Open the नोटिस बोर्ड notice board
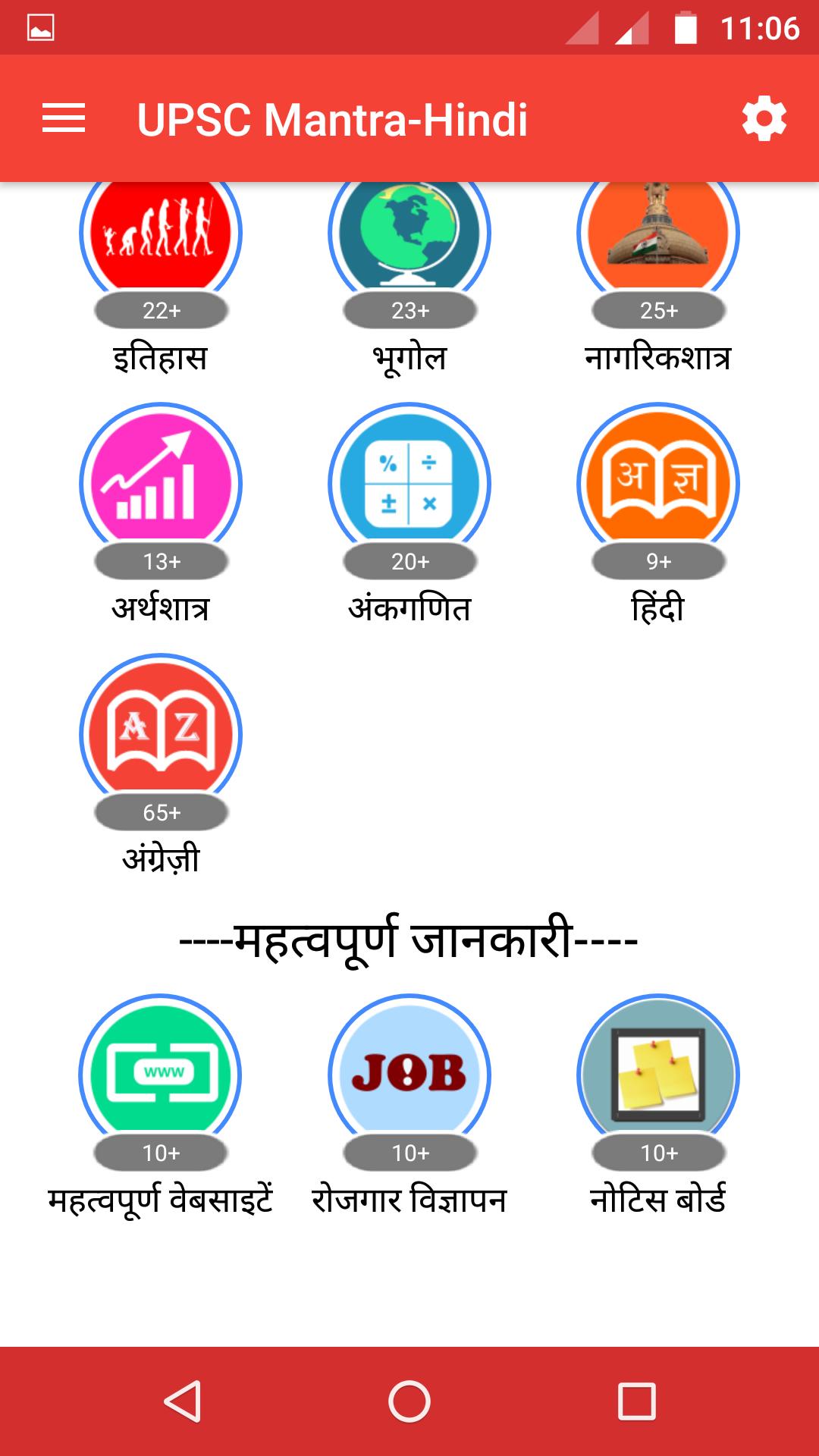This screenshot has height=1456, width=819. [x=658, y=1077]
